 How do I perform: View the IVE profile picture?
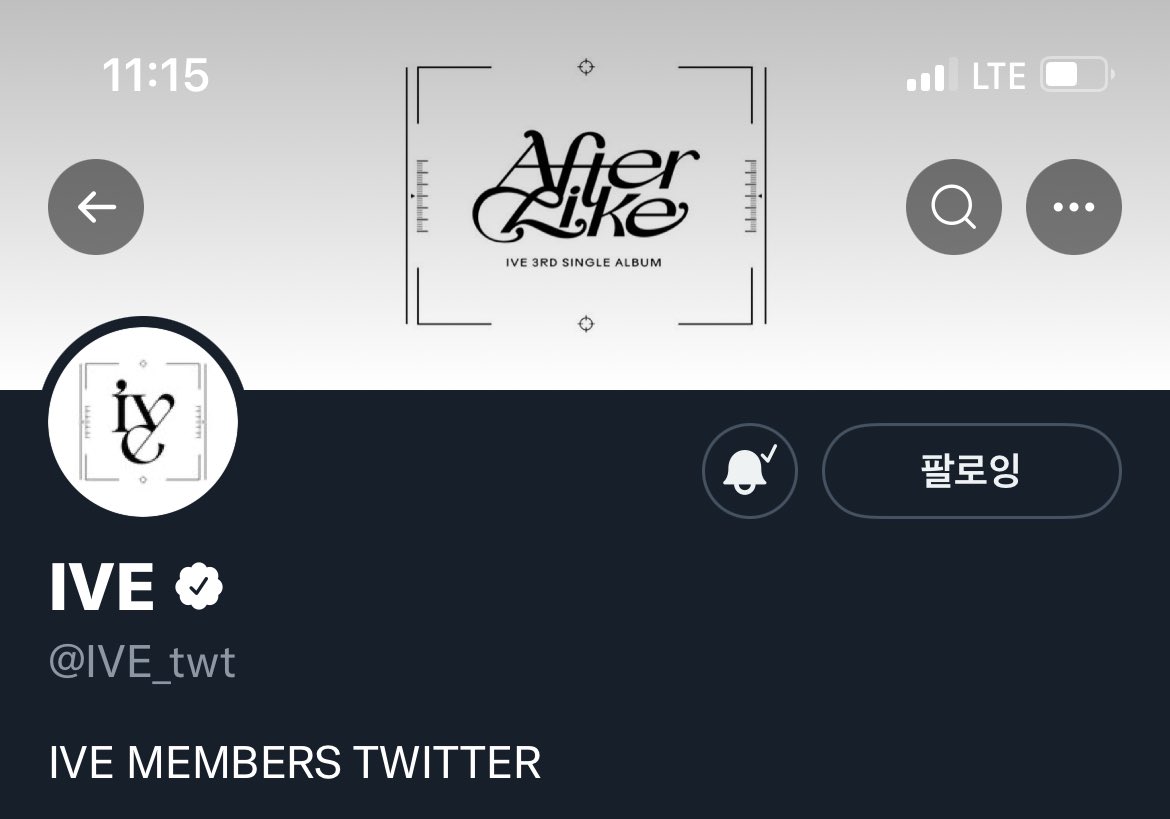(143, 421)
